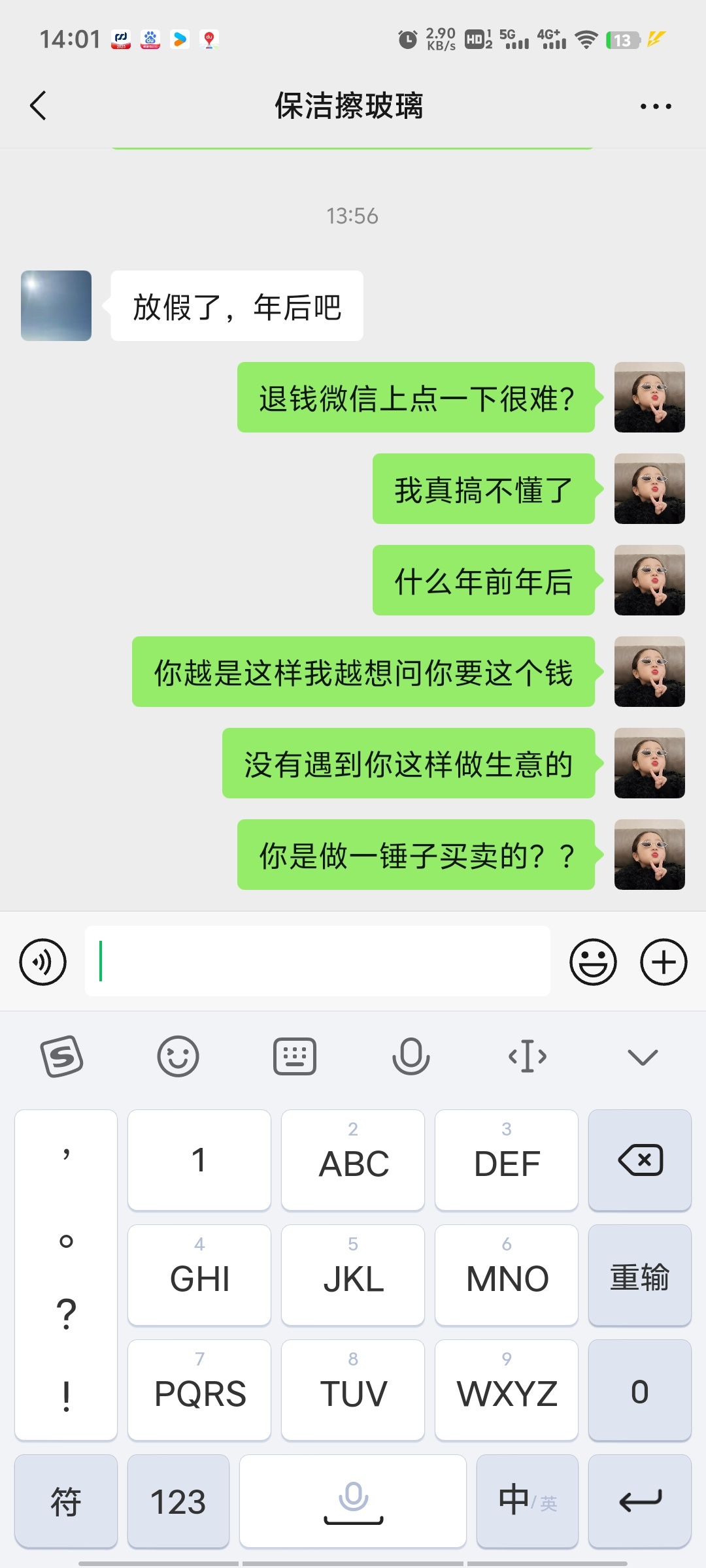Open the contact's avatar beside 放假了，年后吧
Screen dimensions: 706x1568
(x=56, y=306)
